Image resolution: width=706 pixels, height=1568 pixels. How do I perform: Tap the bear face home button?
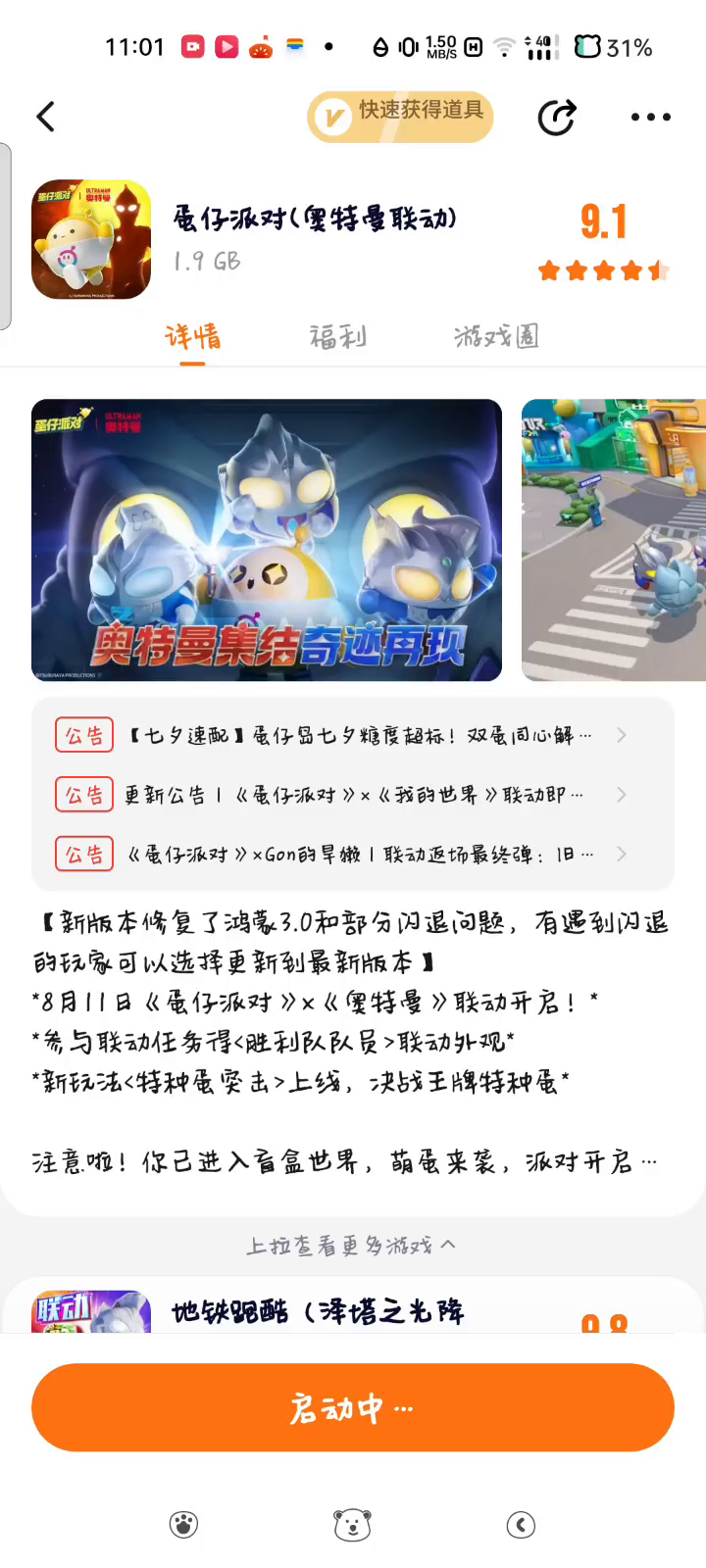[x=352, y=1525]
